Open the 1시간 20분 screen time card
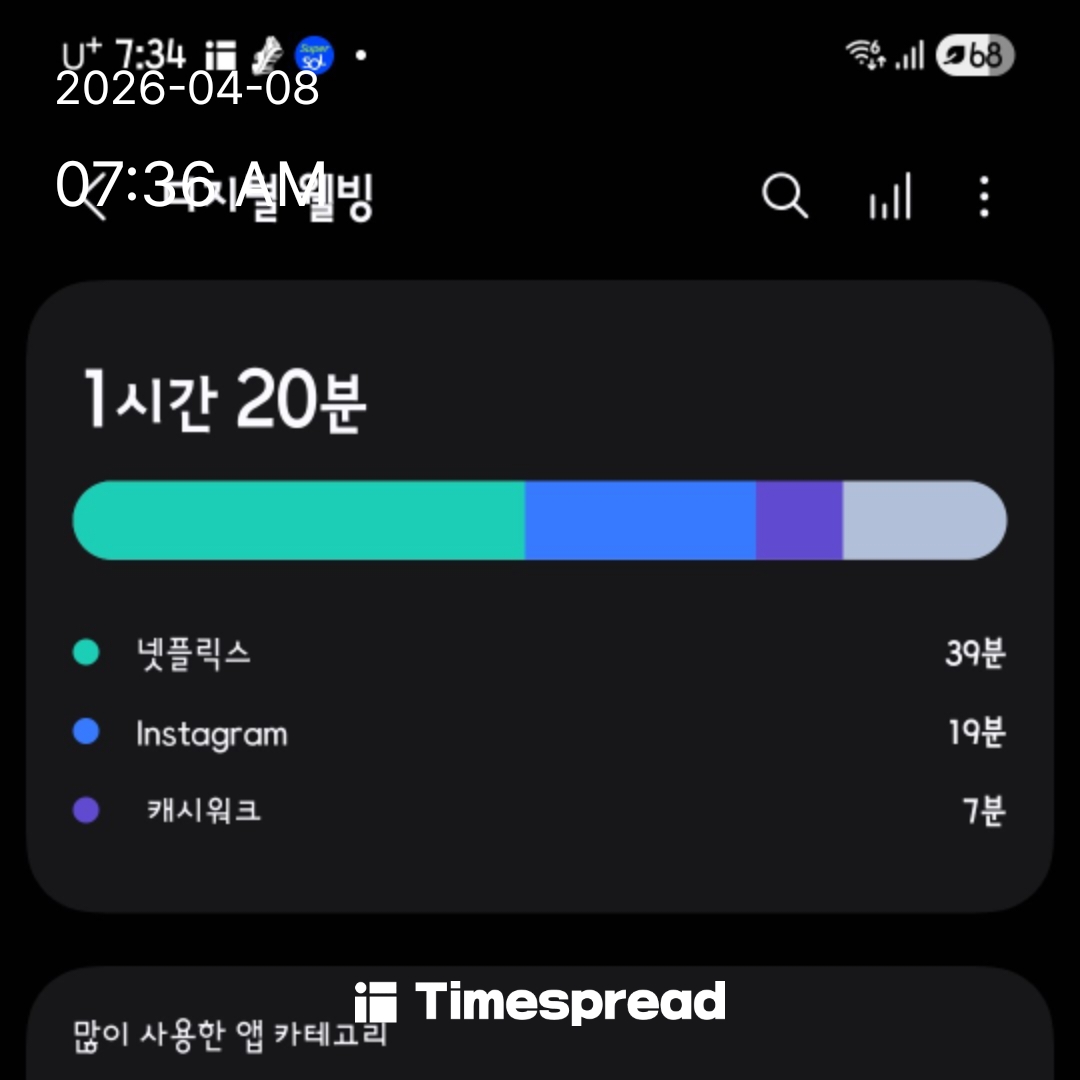This screenshot has height=1080, width=1080. (540, 595)
